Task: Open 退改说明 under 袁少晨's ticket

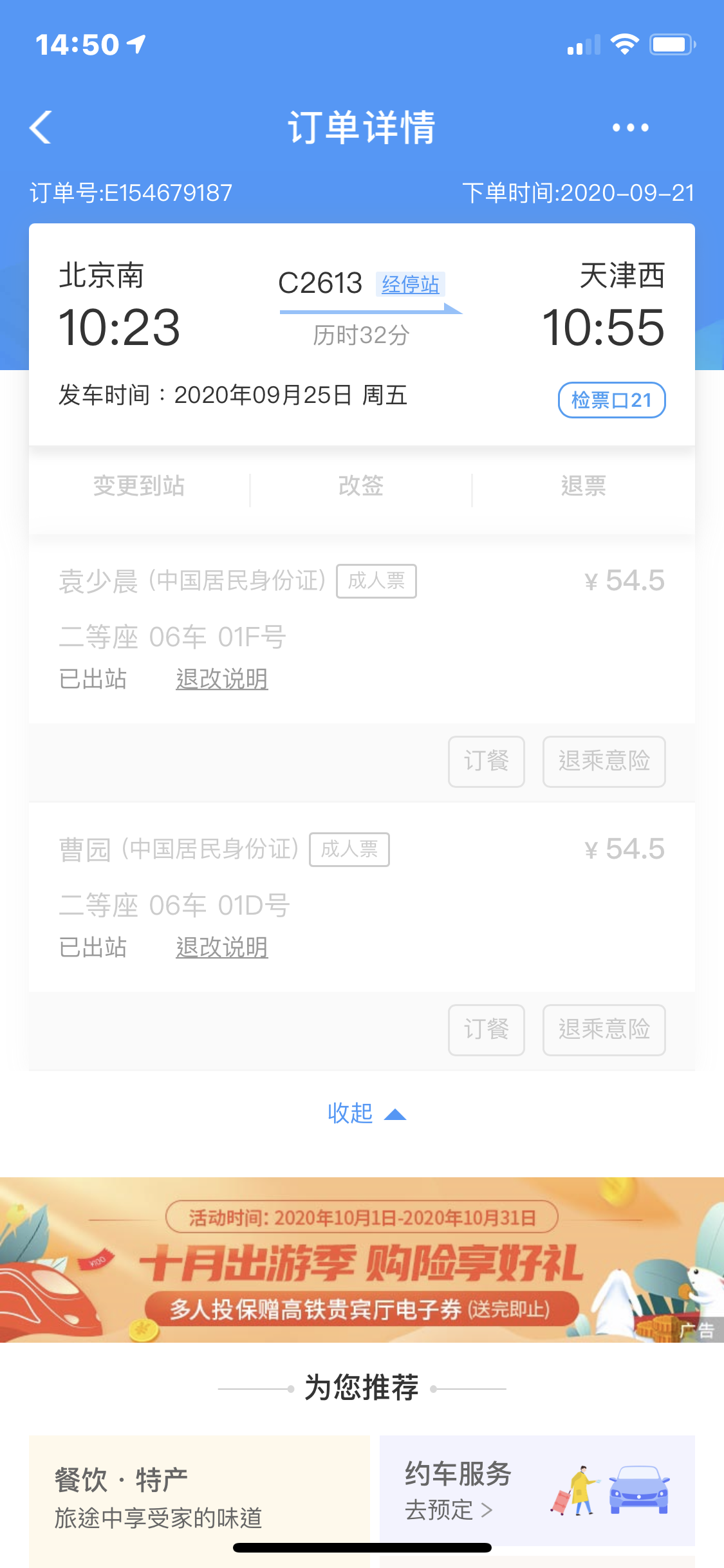Action: click(222, 679)
